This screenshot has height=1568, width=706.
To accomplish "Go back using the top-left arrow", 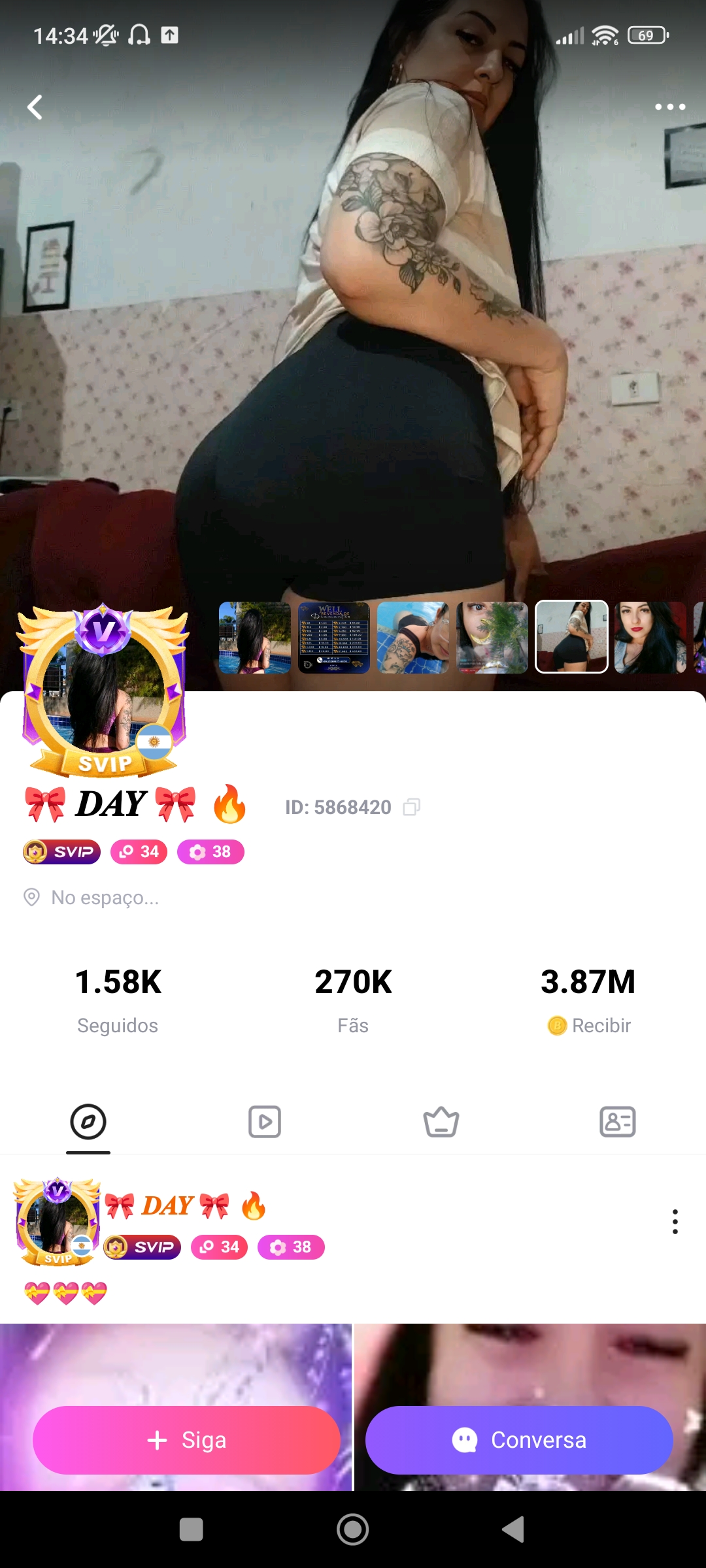I will click(35, 107).
